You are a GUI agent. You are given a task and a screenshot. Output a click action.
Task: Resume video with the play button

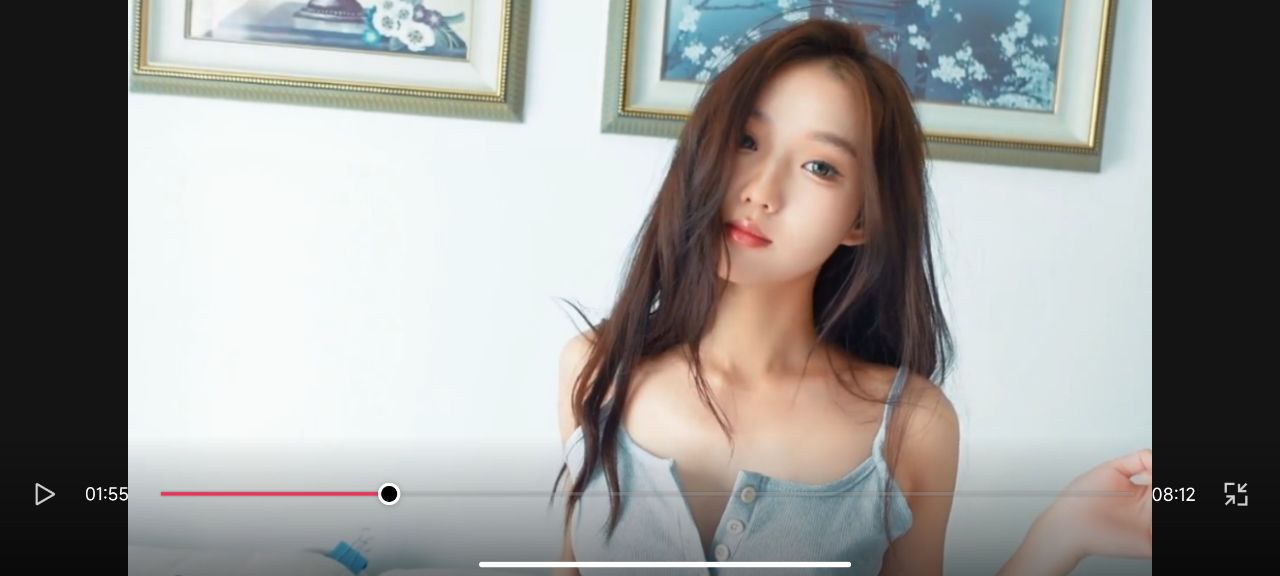pos(44,494)
